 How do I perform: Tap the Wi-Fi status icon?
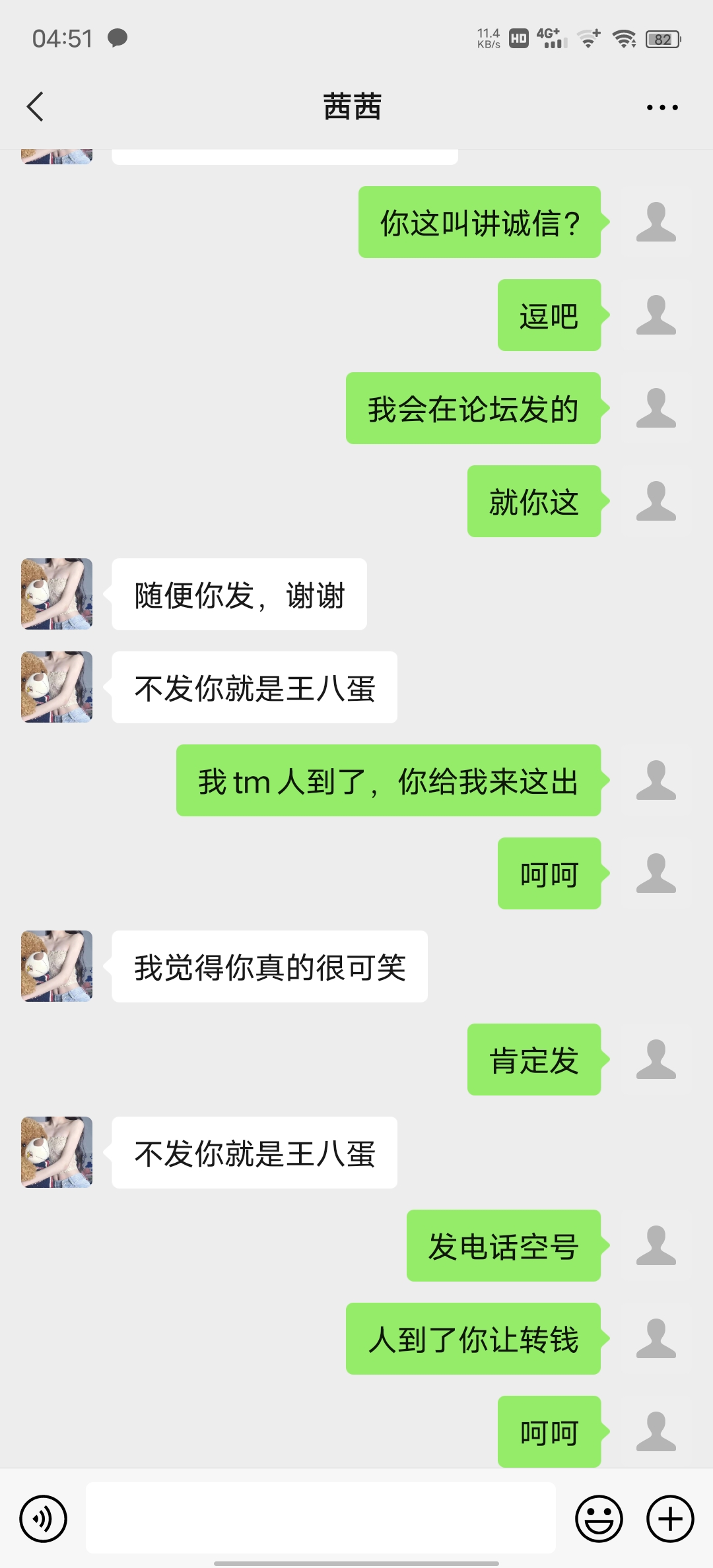623,38
